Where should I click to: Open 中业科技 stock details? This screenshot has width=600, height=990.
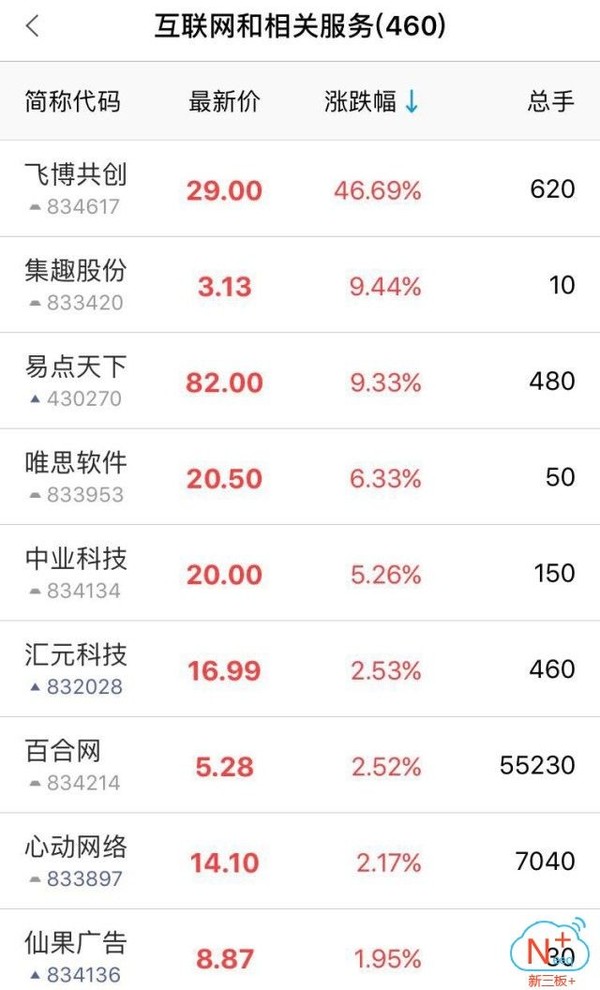pyautogui.click(x=300, y=573)
